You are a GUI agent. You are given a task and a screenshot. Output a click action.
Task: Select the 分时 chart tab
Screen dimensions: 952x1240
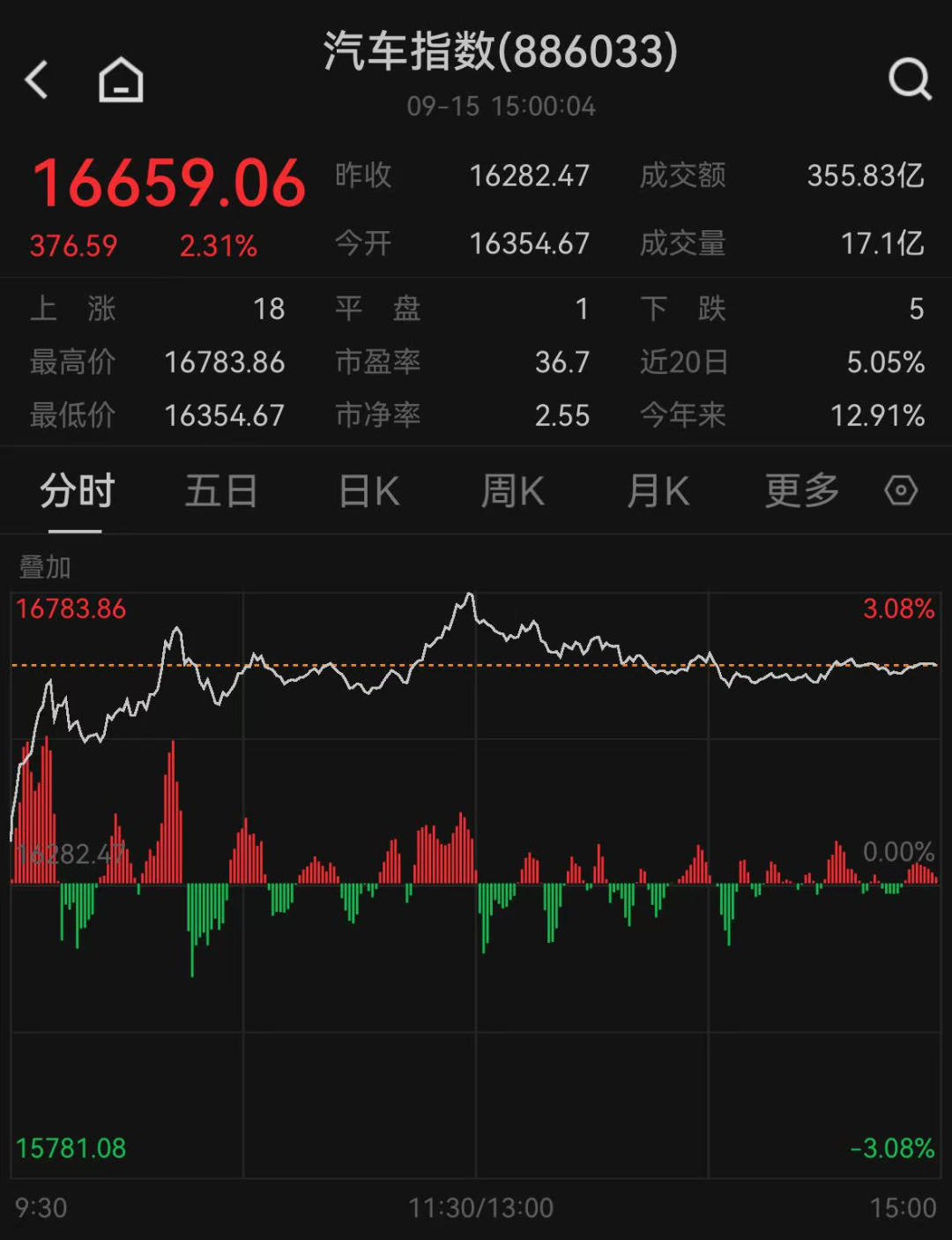77,491
